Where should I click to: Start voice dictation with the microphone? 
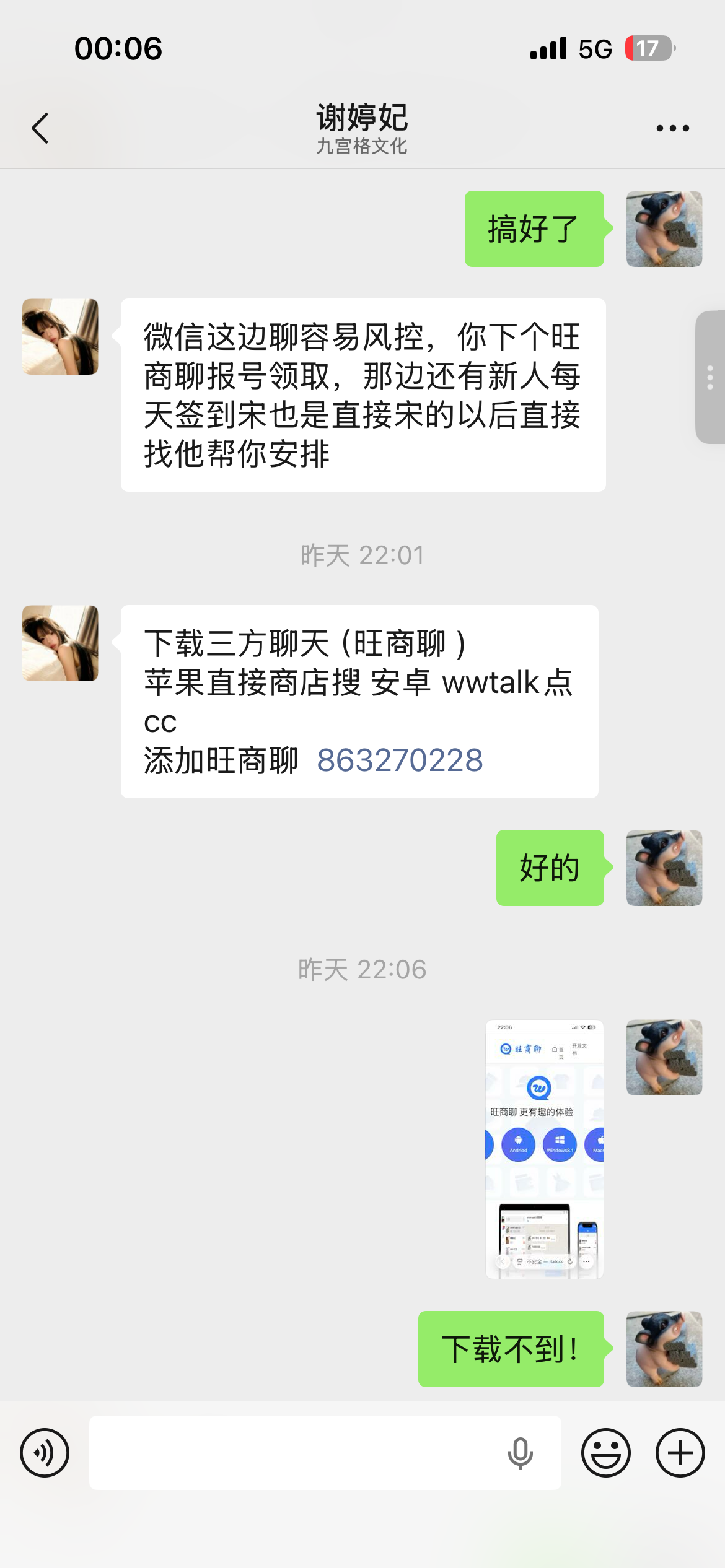click(x=520, y=1453)
